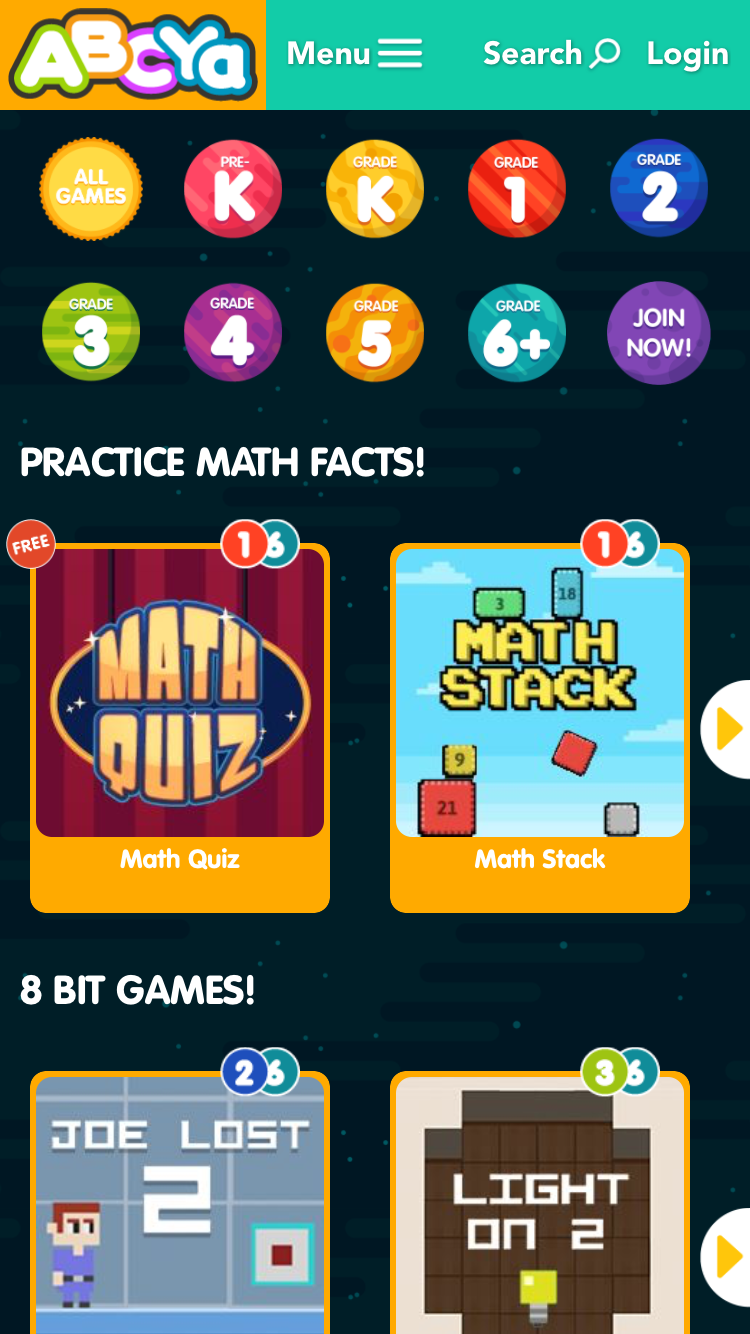Tap the Join Now button
Viewport: 750px width, 1334px height.
[x=659, y=333]
